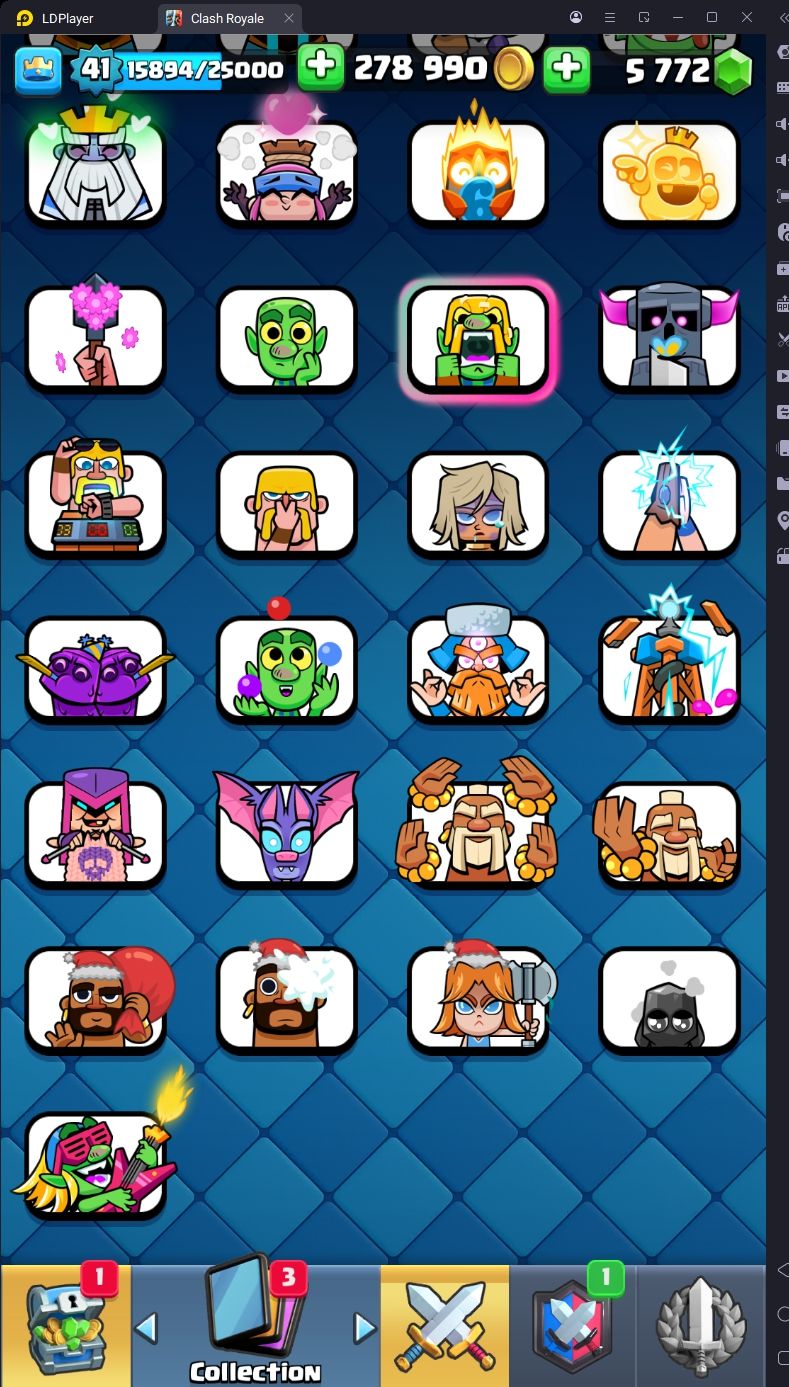This screenshot has width=789, height=1387.
Task: Select the Goblin guitar rocker emote
Action: [96, 1165]
